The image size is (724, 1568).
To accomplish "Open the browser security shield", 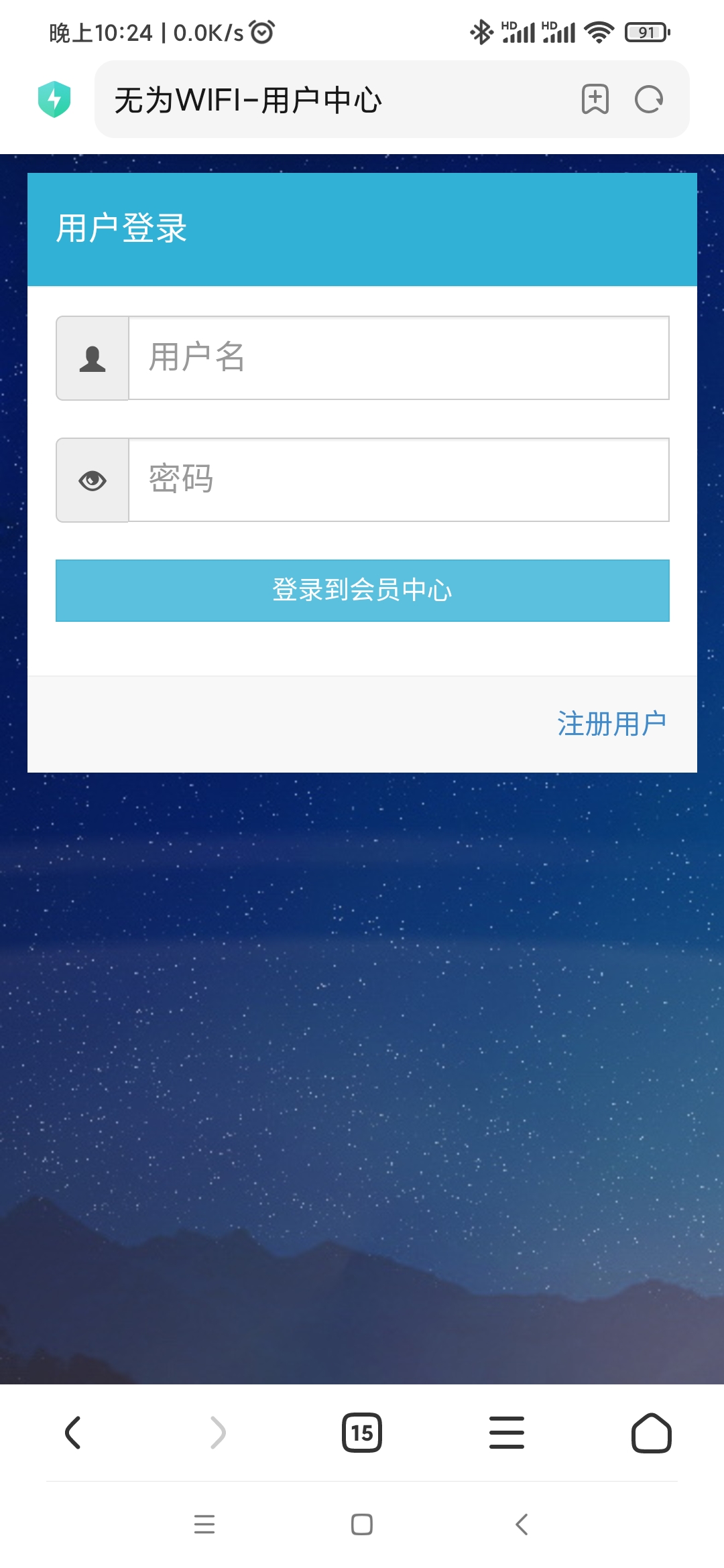I will click(54, 99).
